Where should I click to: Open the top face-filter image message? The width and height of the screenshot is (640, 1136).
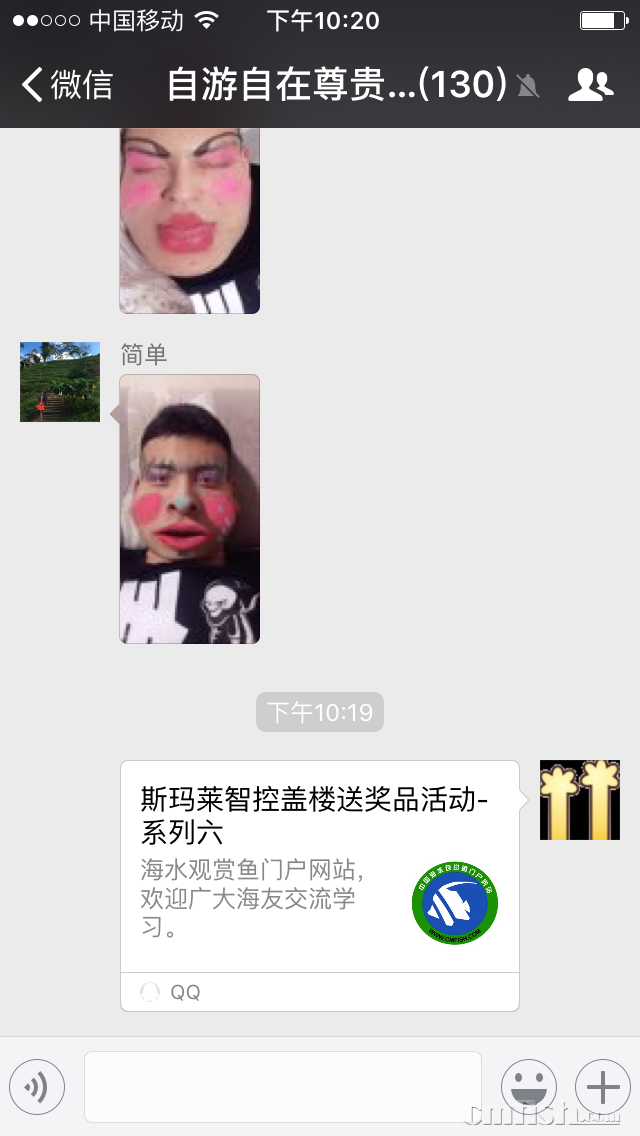(189, 220)
